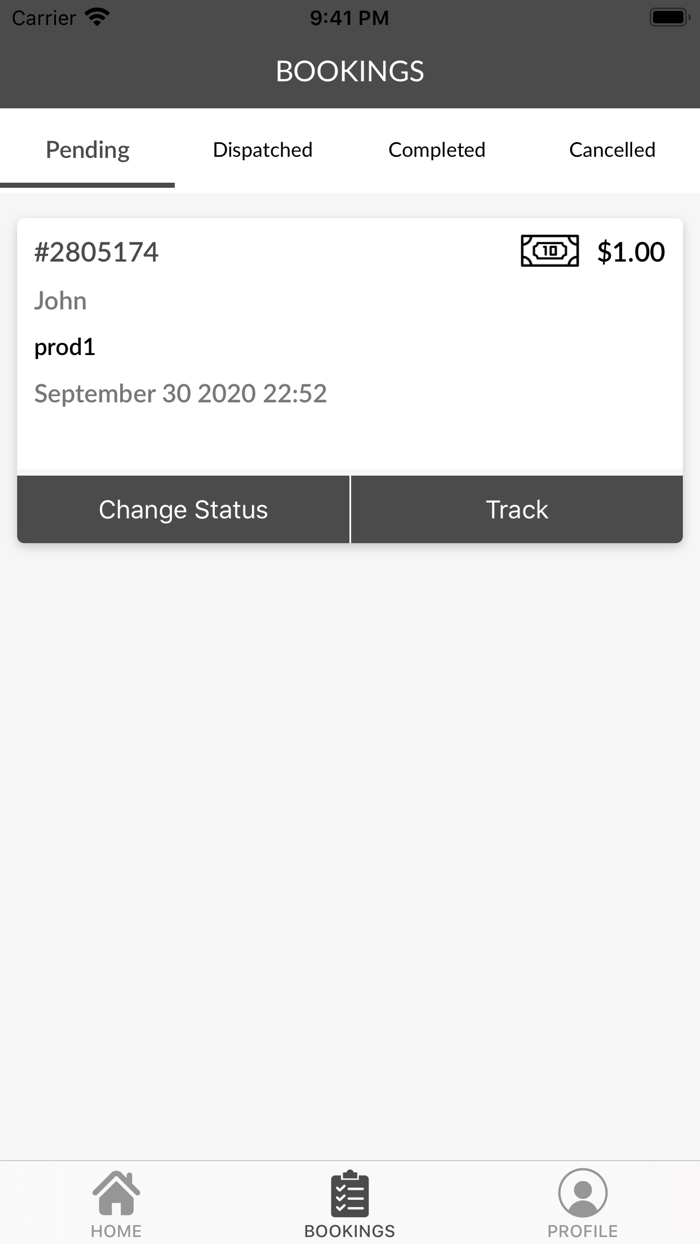Select the Pending tab
The height and width of the screenshot is (1244, 700).
coord(88,150)
